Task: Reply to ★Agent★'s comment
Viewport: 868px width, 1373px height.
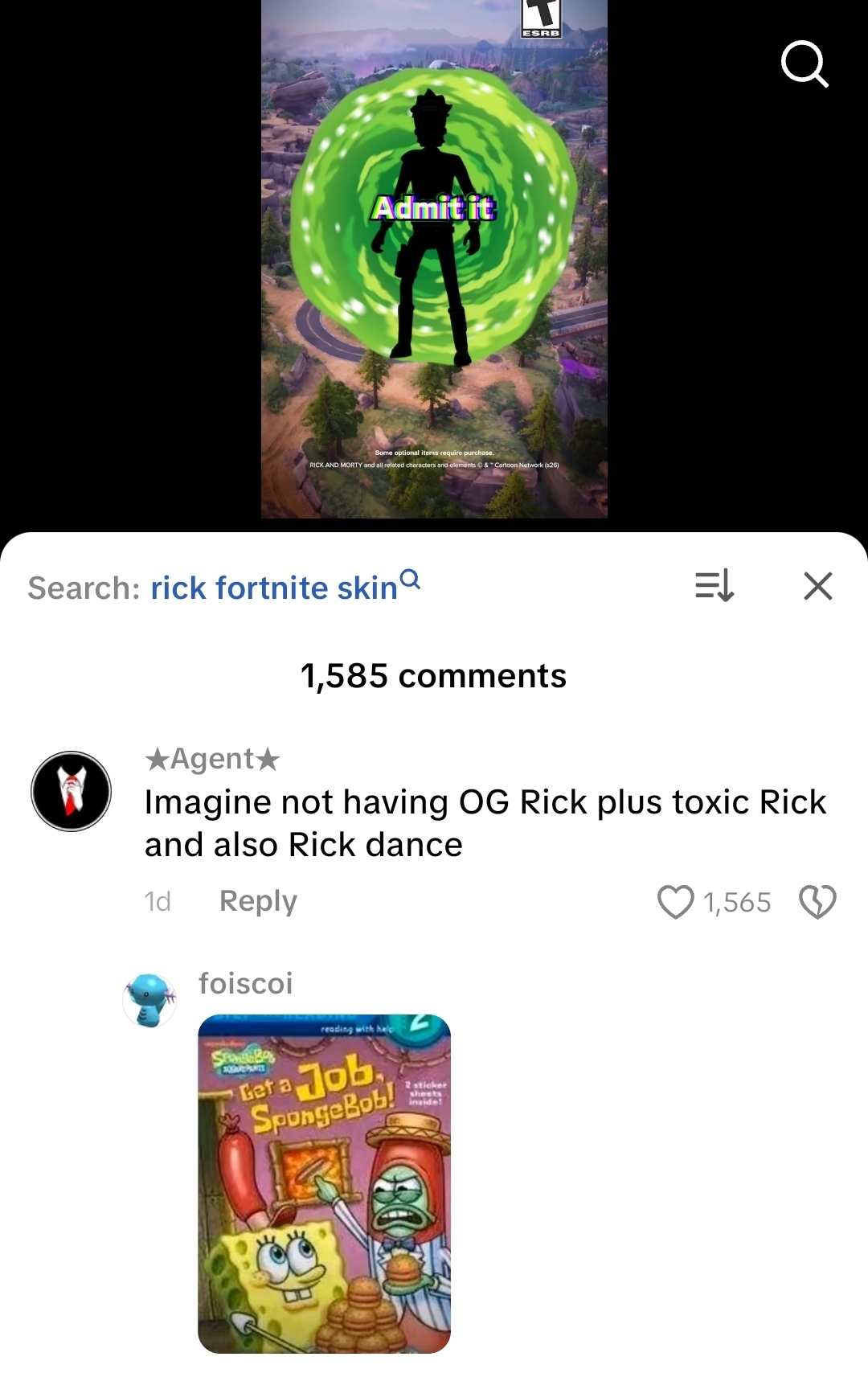Action: click(x=258, y=901)
